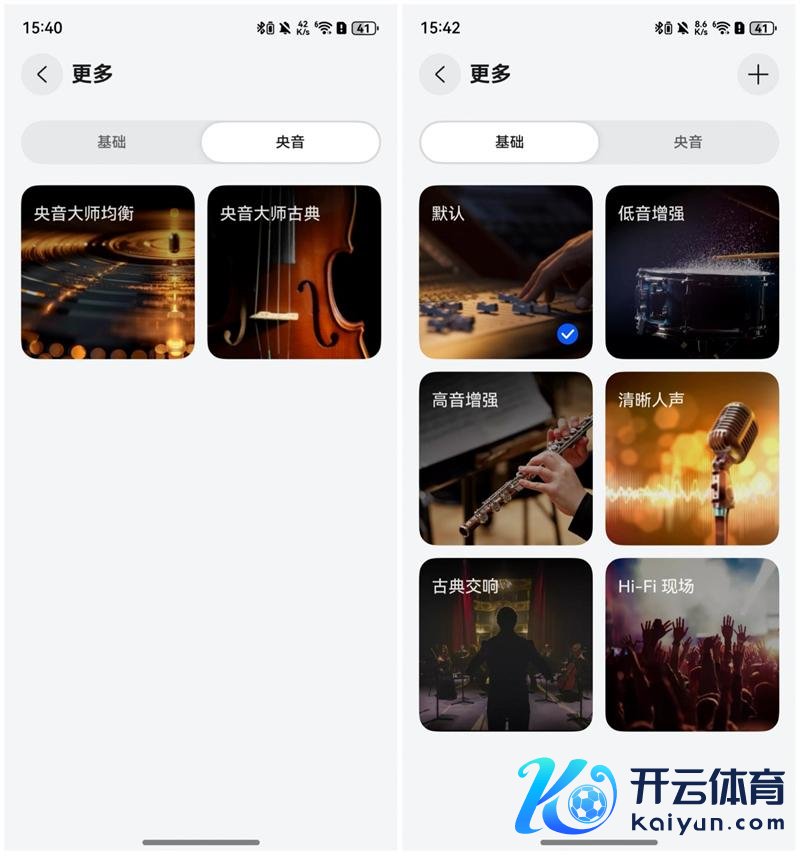Image resolution: width=800 pixels, height=856 pixels.
Task: Apply the 低音增强 preset
Action: [x=692, y=272]
